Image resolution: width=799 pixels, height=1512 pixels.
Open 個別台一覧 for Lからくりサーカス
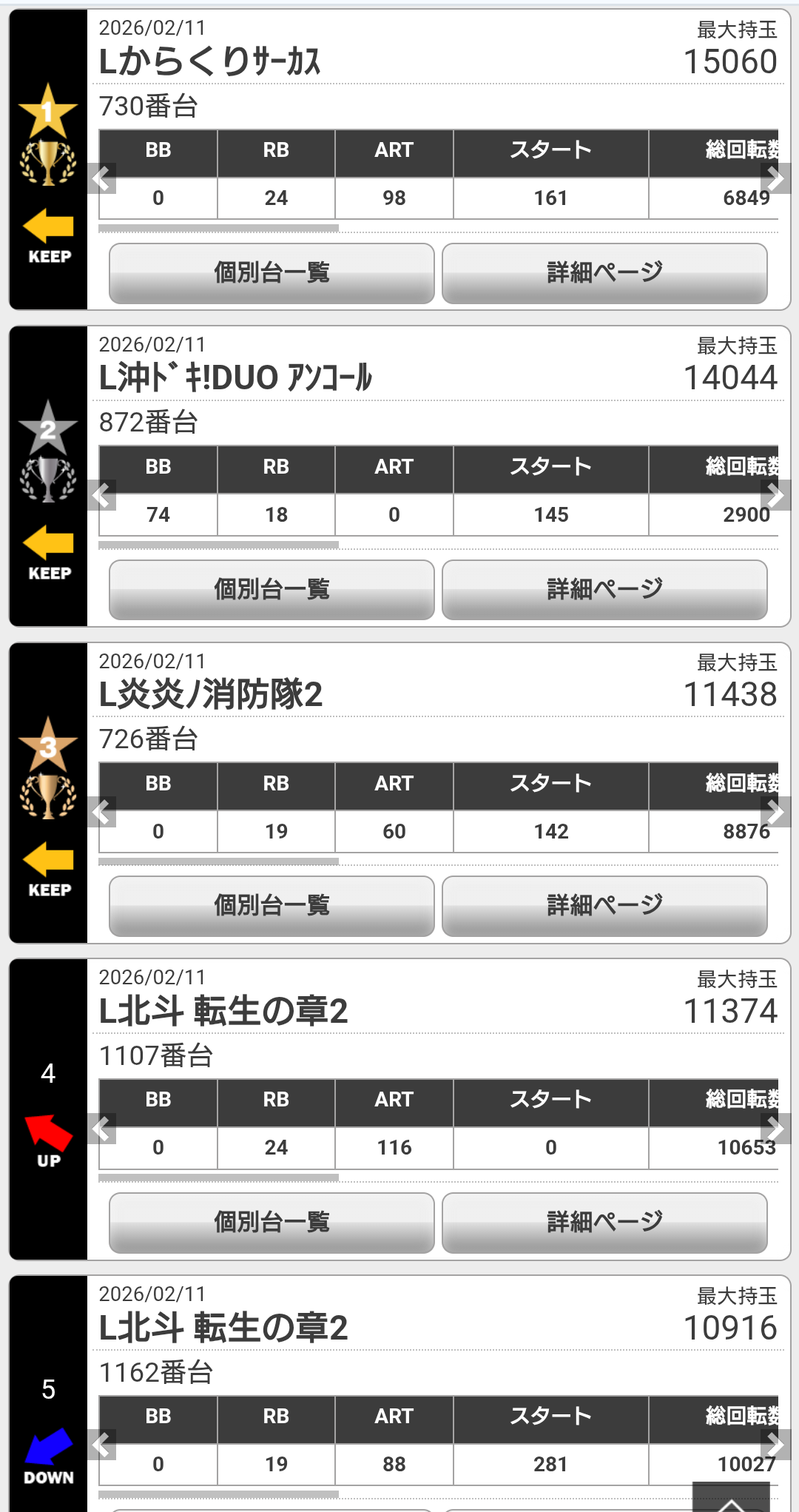272,273
